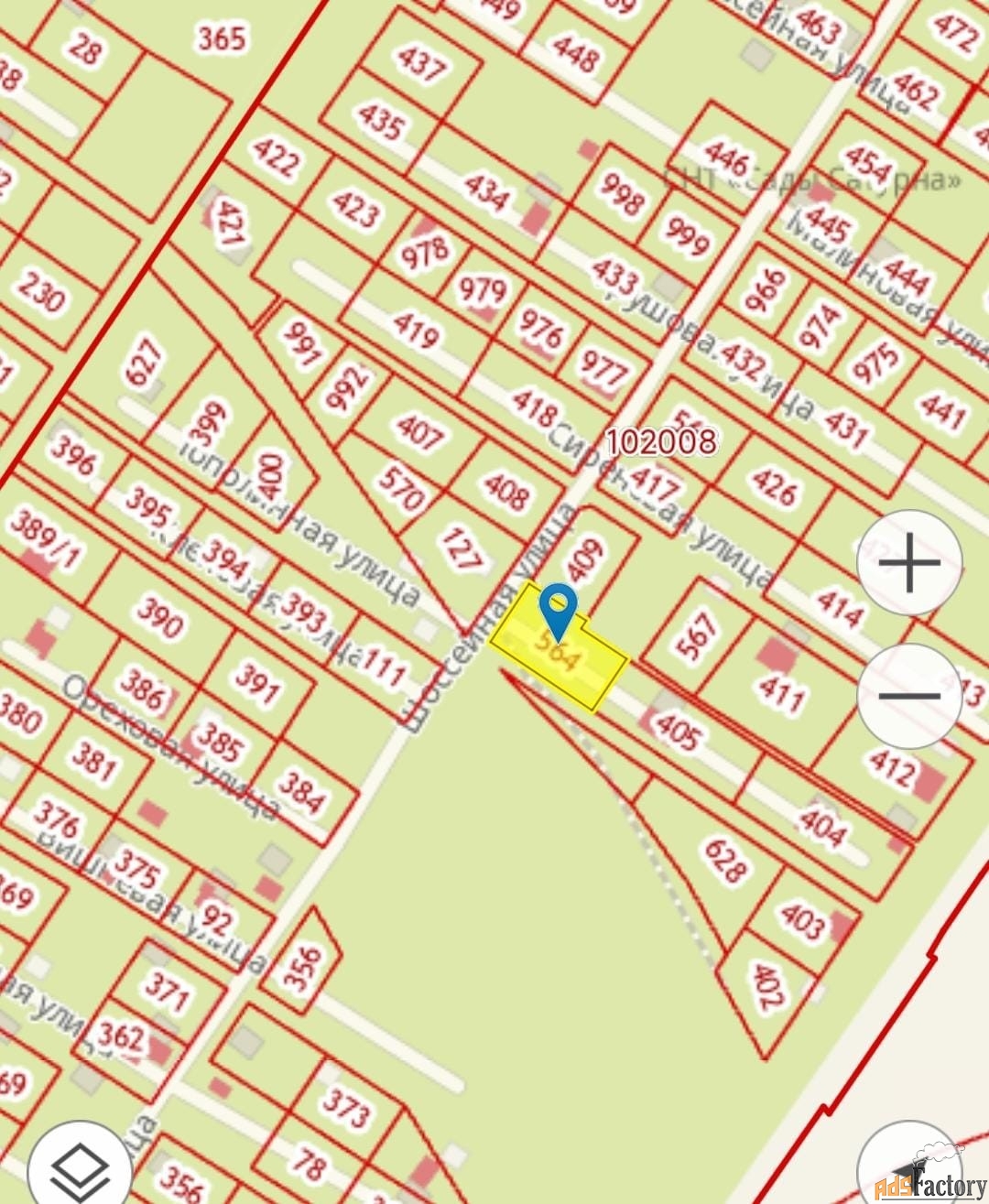Tap the blue pin on plot 564
Image resolution: width=989 pixels, height=1204 pixels.
pyautogui.click(x=558, y=607)
